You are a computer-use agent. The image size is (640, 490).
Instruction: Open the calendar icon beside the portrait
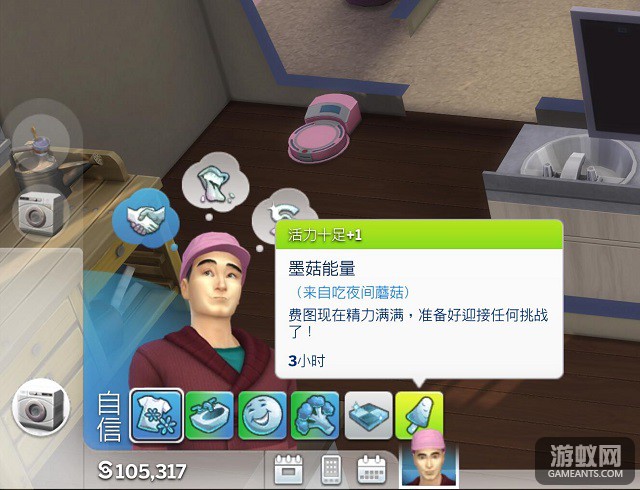pos(372,469)
